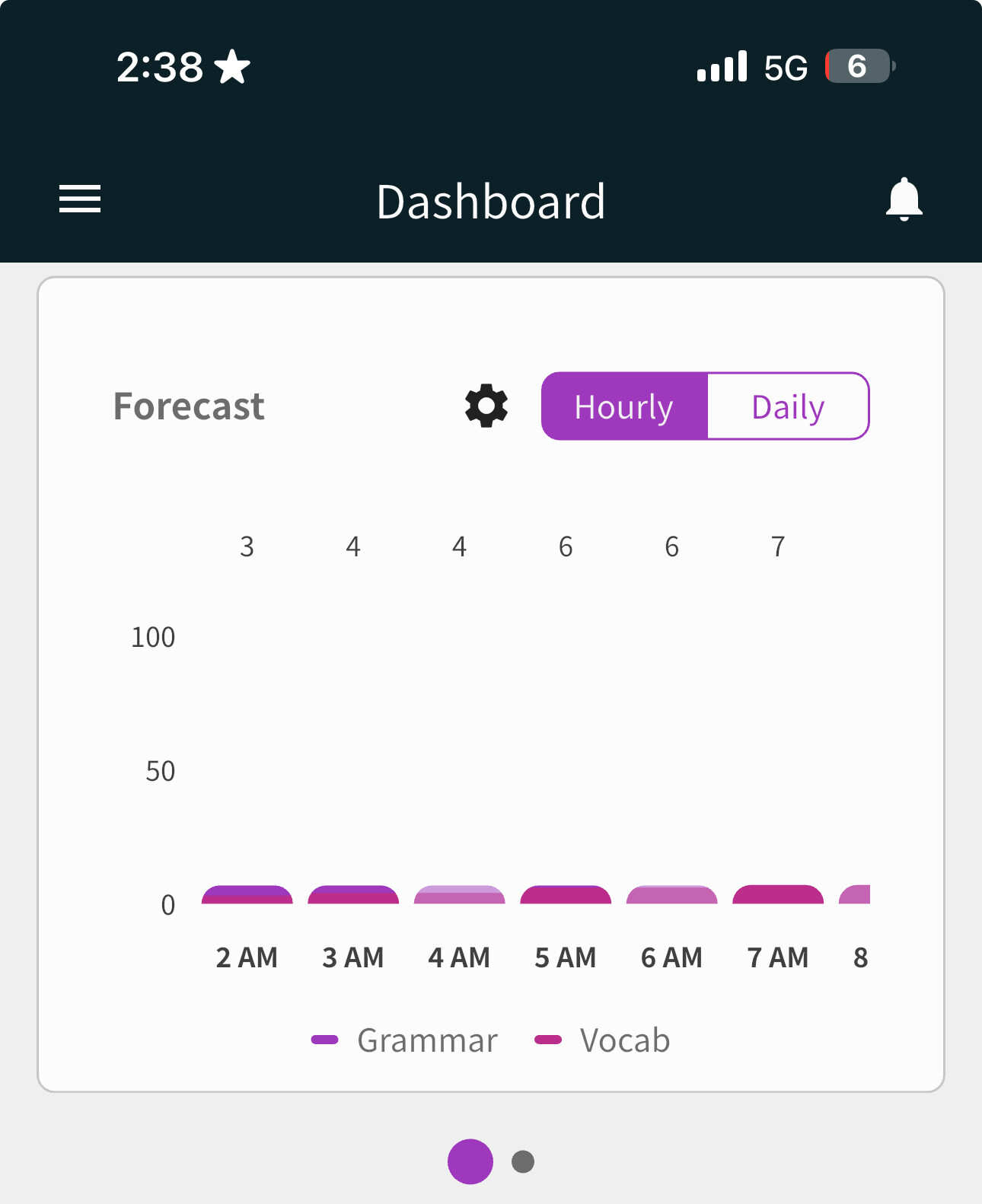The height and width of the screenshot is (1204, 982).
Task: Toggle the Vocab series in the legend
Action: (603, 1040)
